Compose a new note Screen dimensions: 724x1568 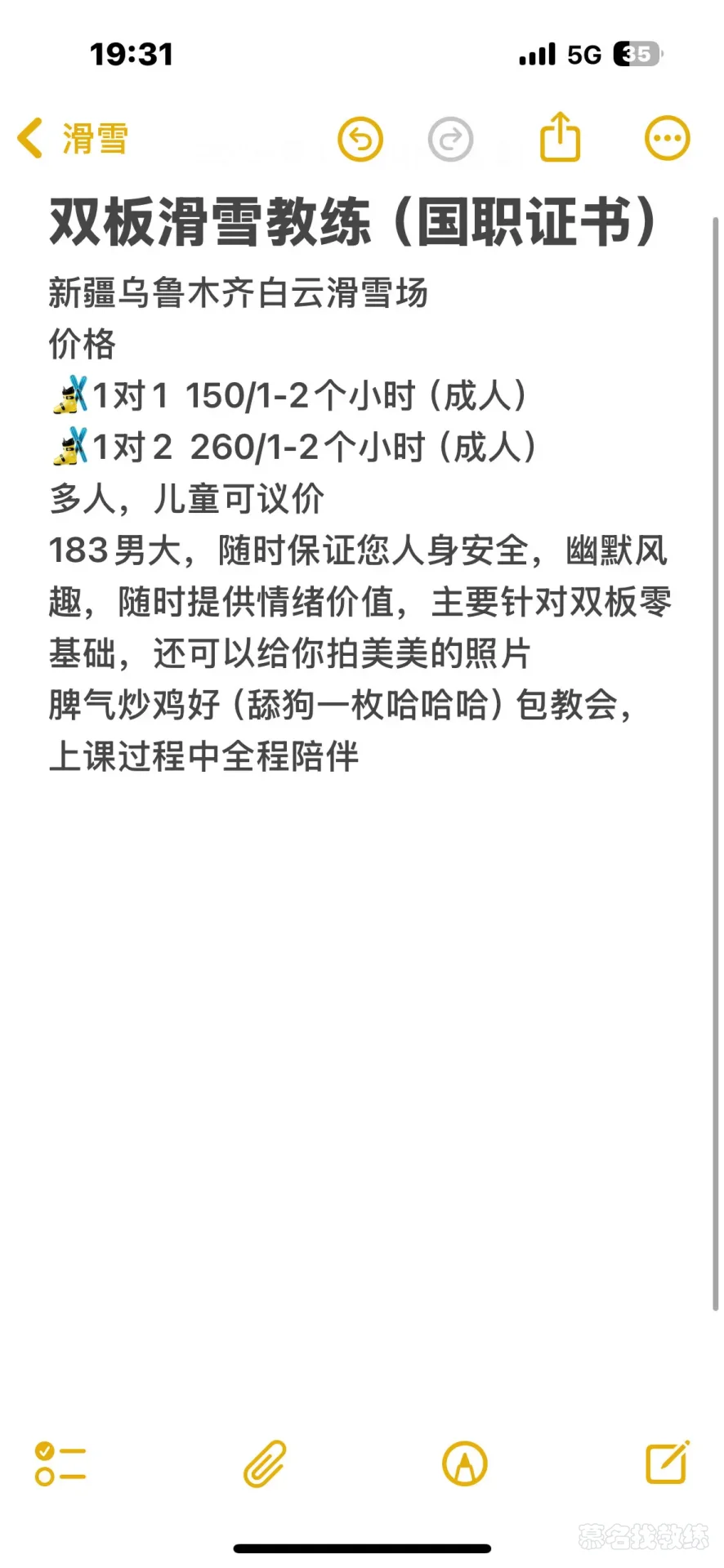pyautogui.click(x=667, y=1463)
